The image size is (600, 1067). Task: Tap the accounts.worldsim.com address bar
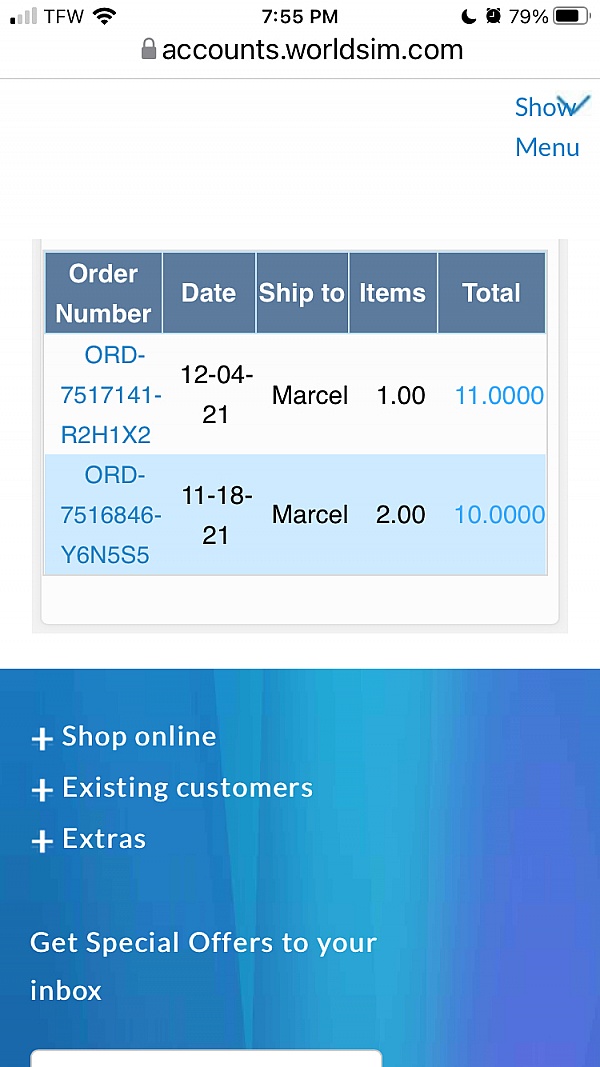[x=301, y=50]
